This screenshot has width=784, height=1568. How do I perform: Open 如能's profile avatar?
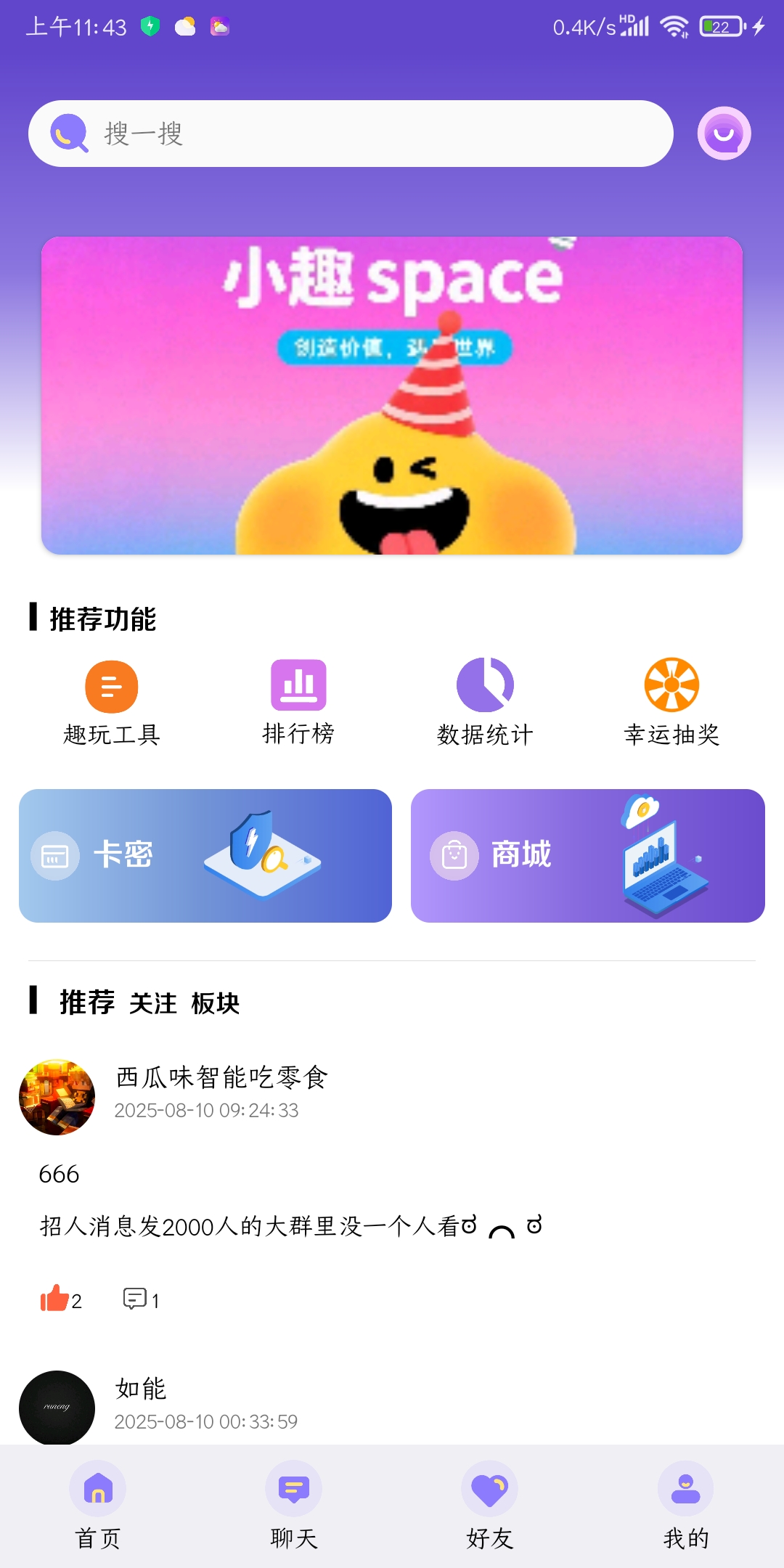click(57, 1407)
